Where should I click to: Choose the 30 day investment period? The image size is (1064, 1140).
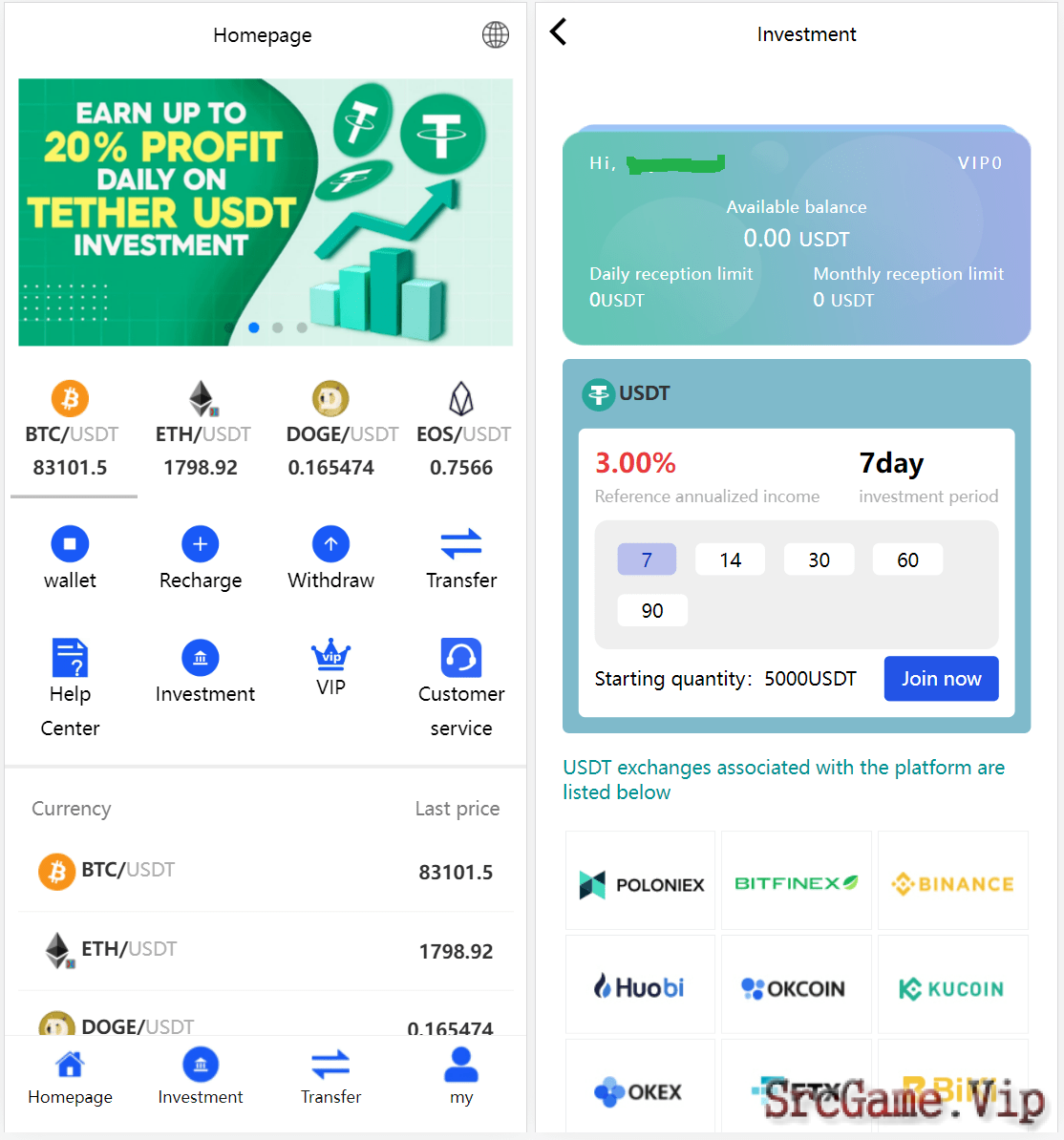(x=819, y=559)
